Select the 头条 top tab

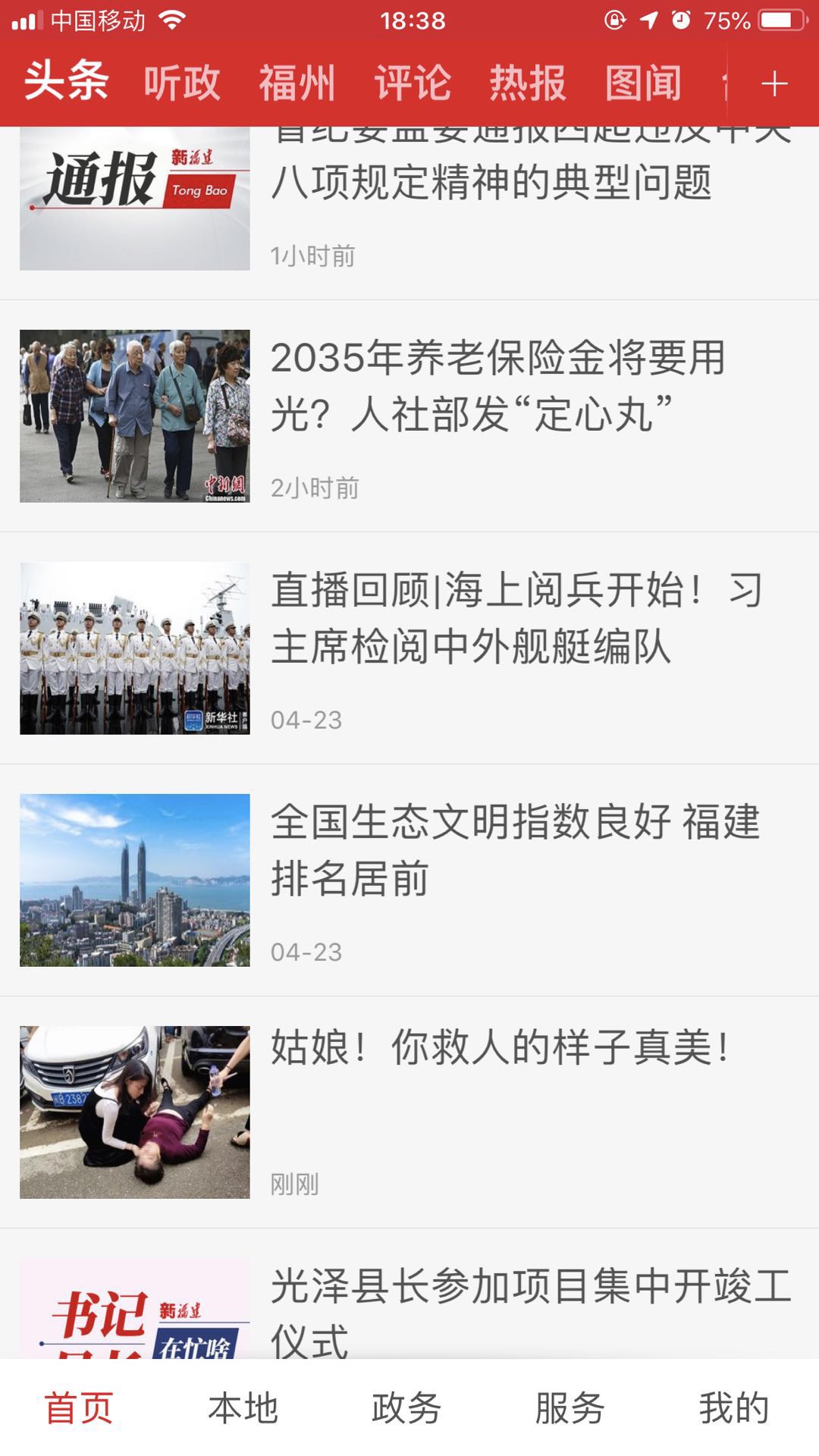[67, 81]
